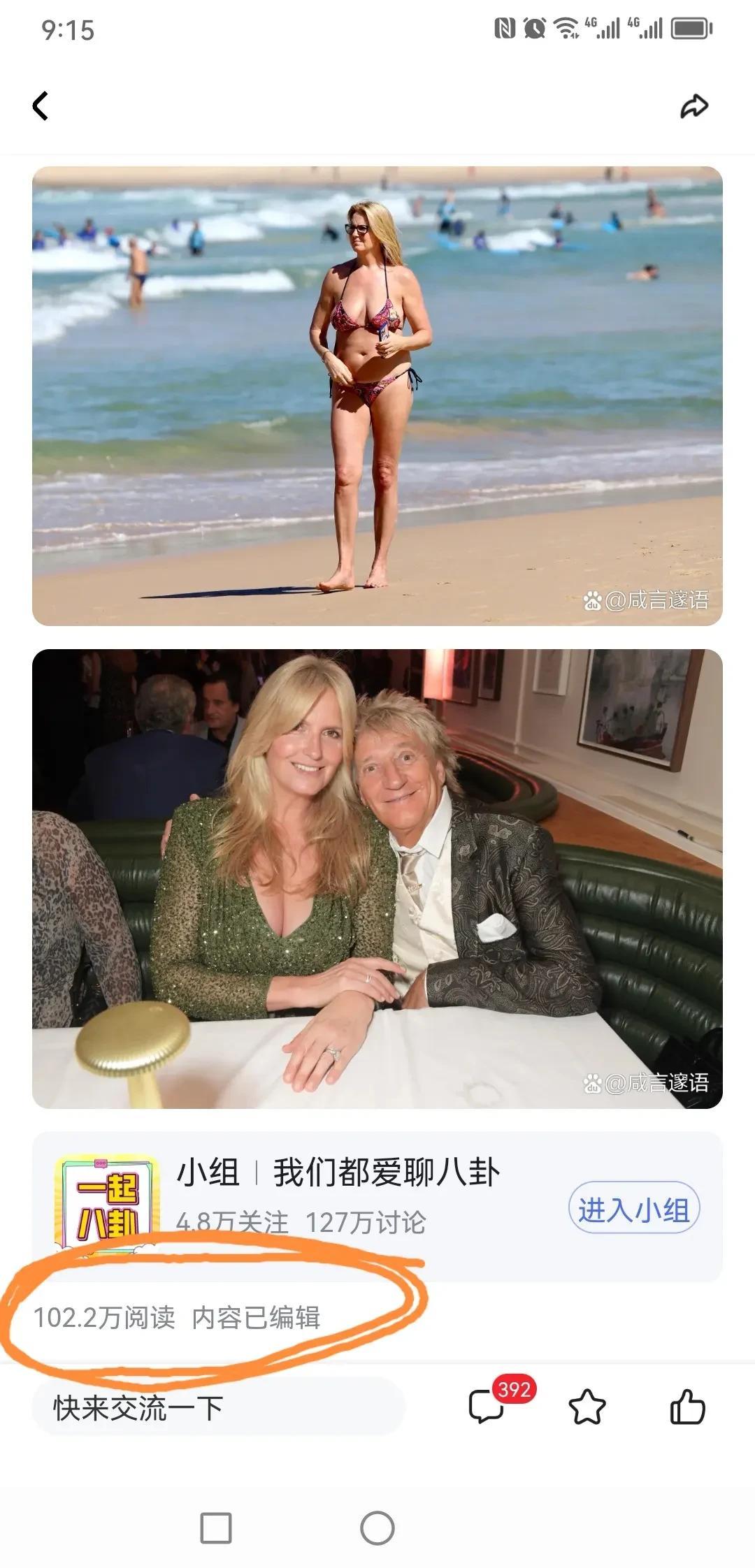Go back using the top-left arrow
Screen dimensions: 755x1568
[x=41, y=106]
